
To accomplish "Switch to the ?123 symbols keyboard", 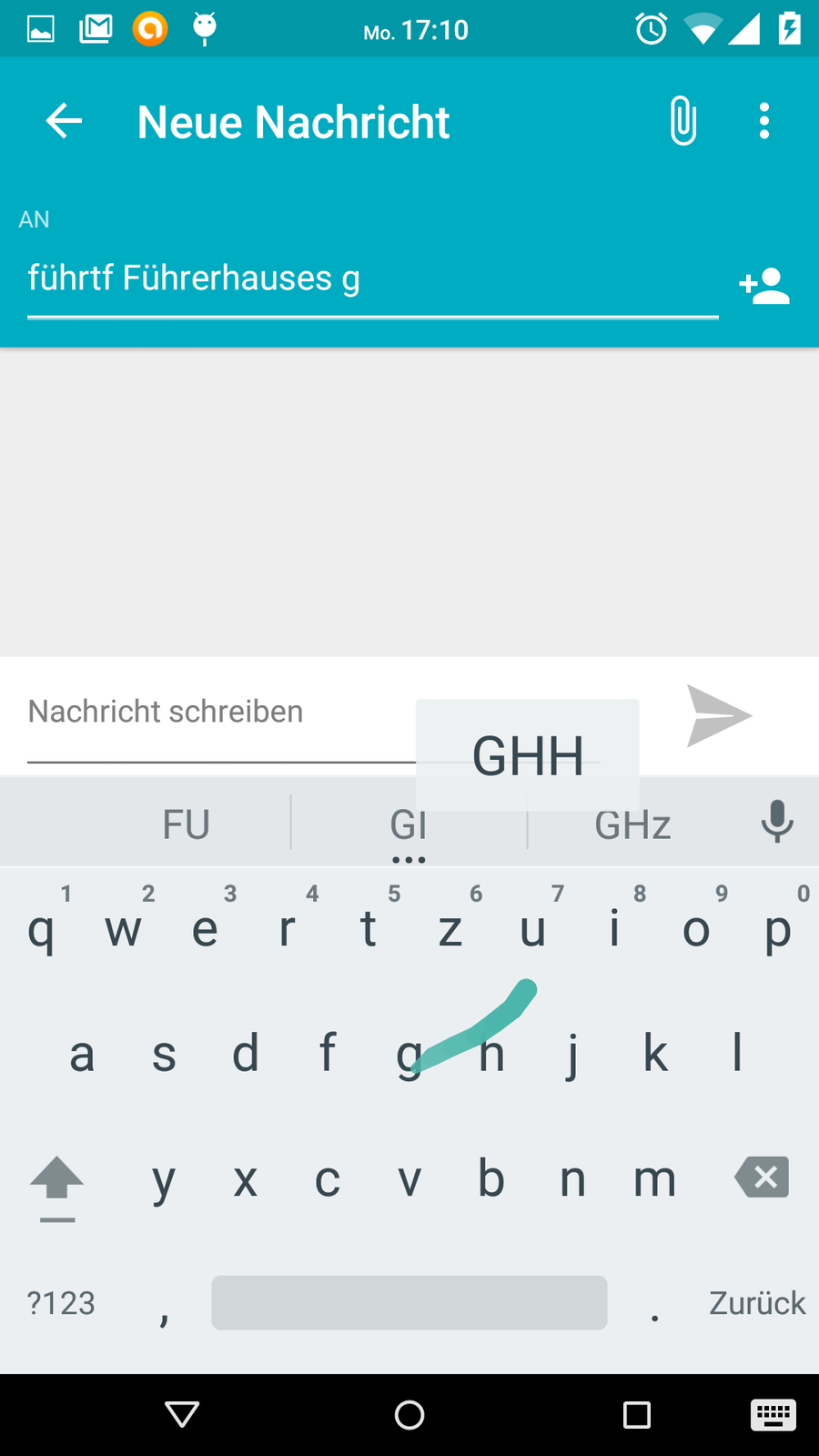I will (x=61, y=1303).
